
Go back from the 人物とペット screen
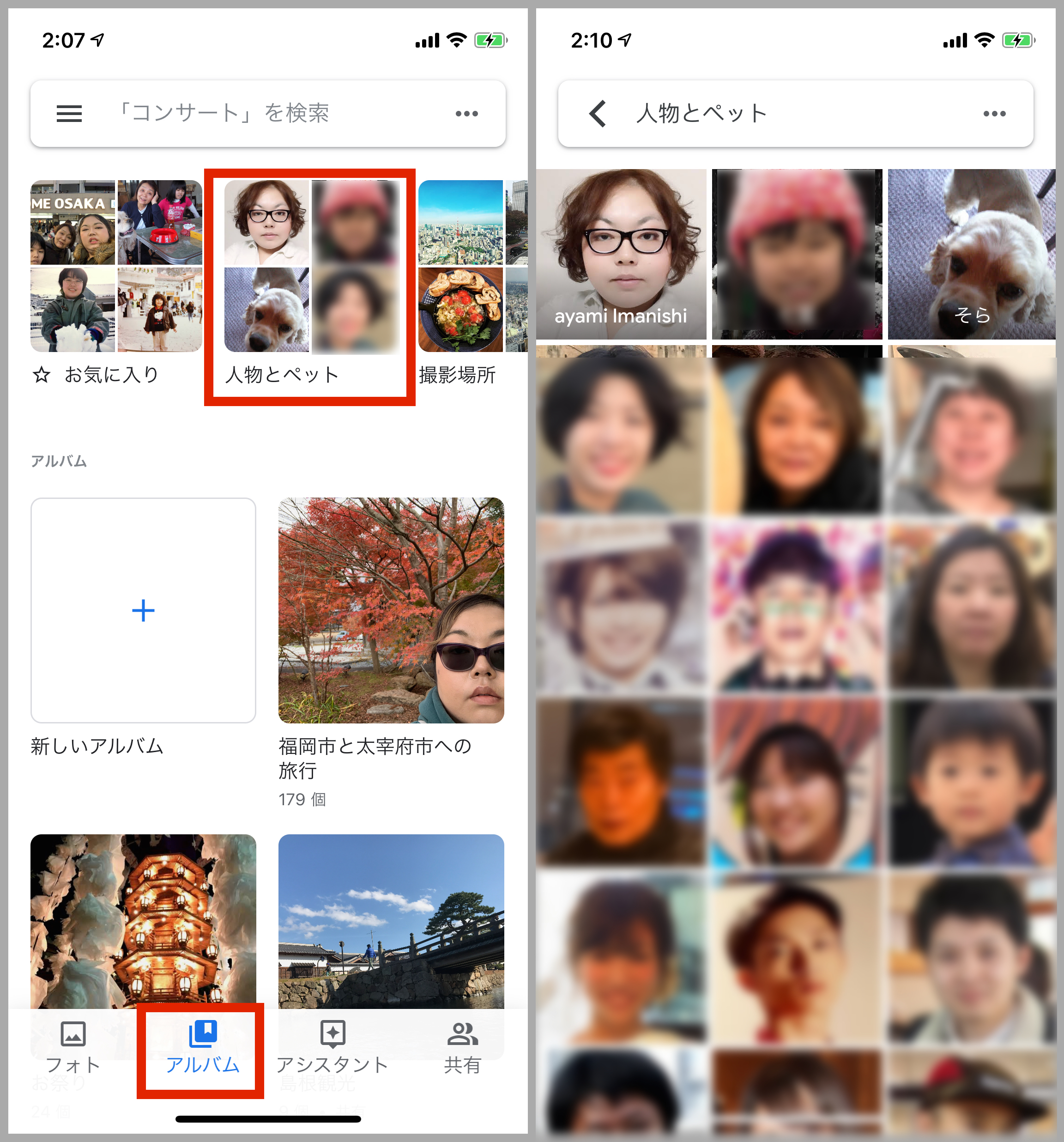click(x=598, y=113)
